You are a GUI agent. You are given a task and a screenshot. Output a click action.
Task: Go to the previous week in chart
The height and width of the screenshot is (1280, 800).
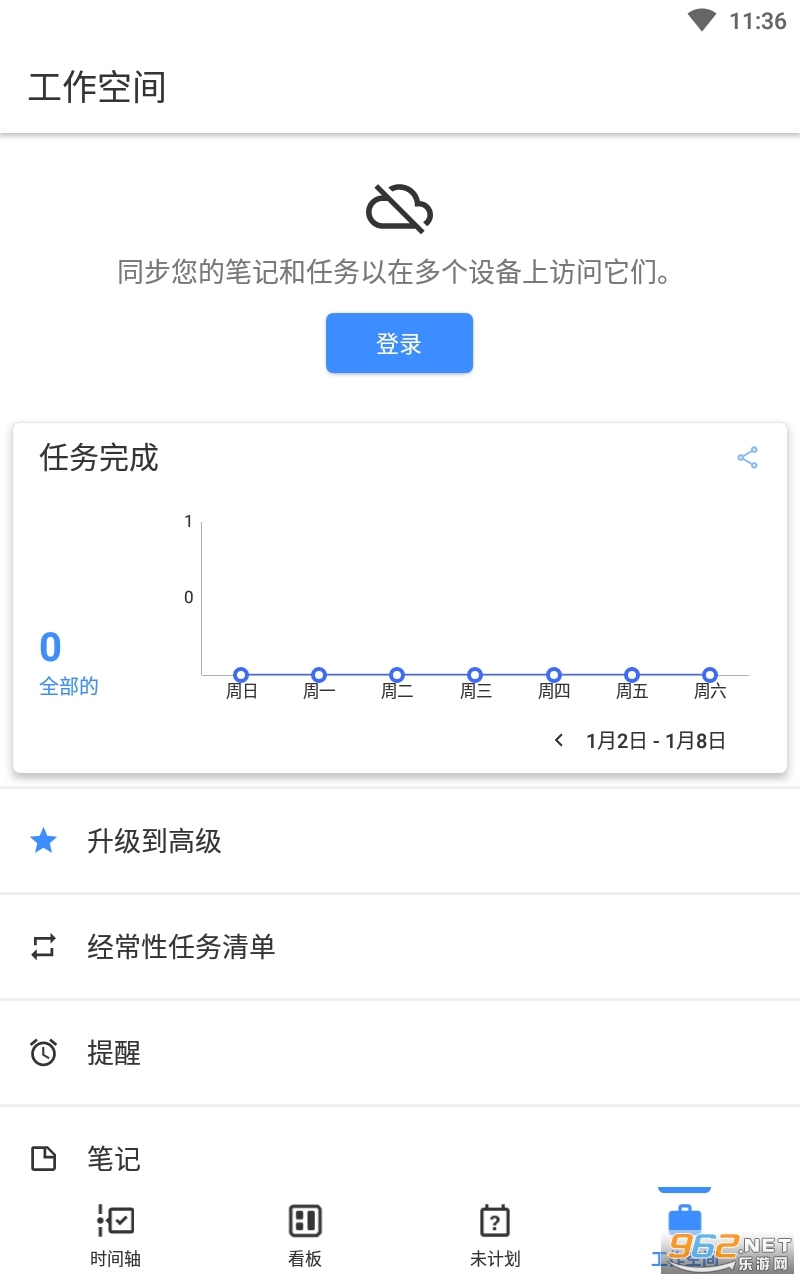(x=559, y=740)
